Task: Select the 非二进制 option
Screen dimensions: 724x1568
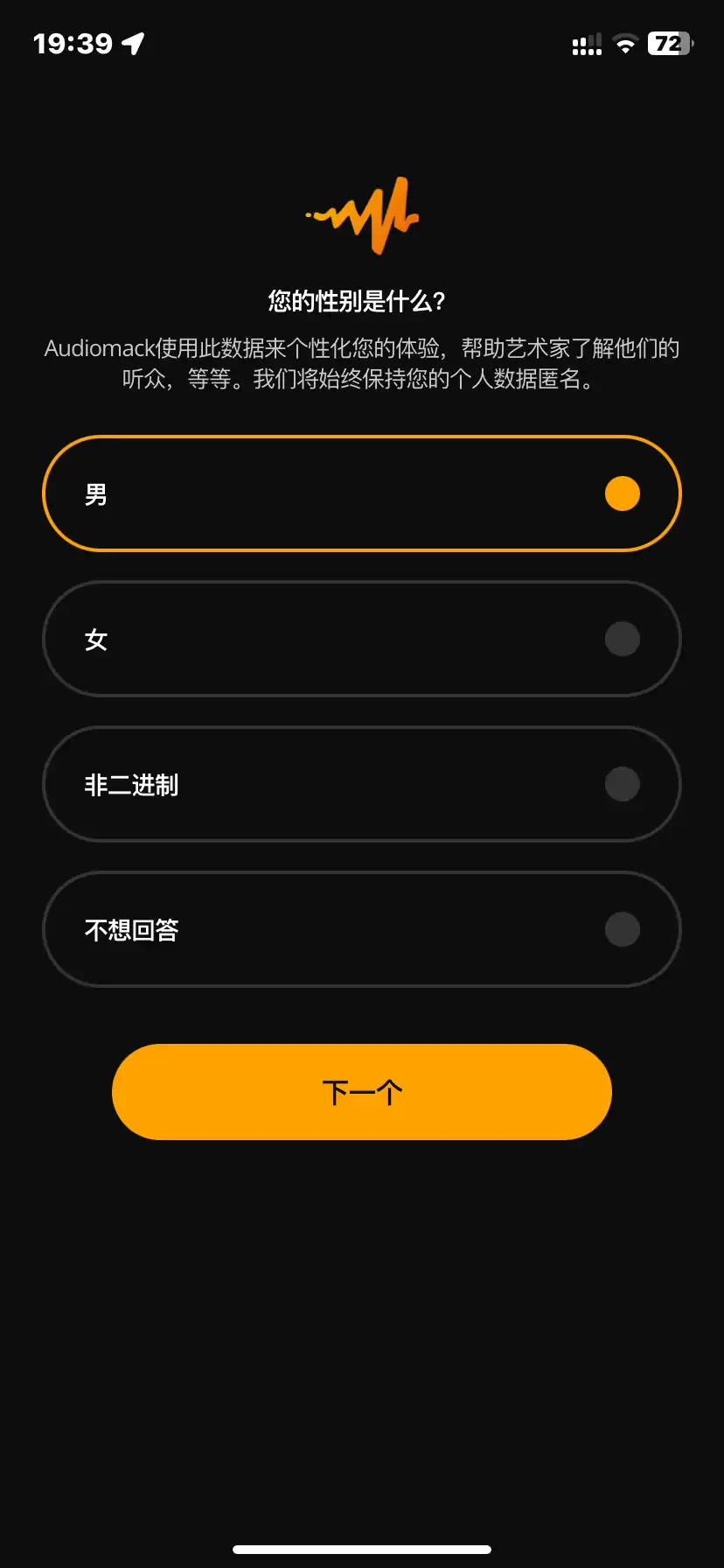Action: pos(361,785)
